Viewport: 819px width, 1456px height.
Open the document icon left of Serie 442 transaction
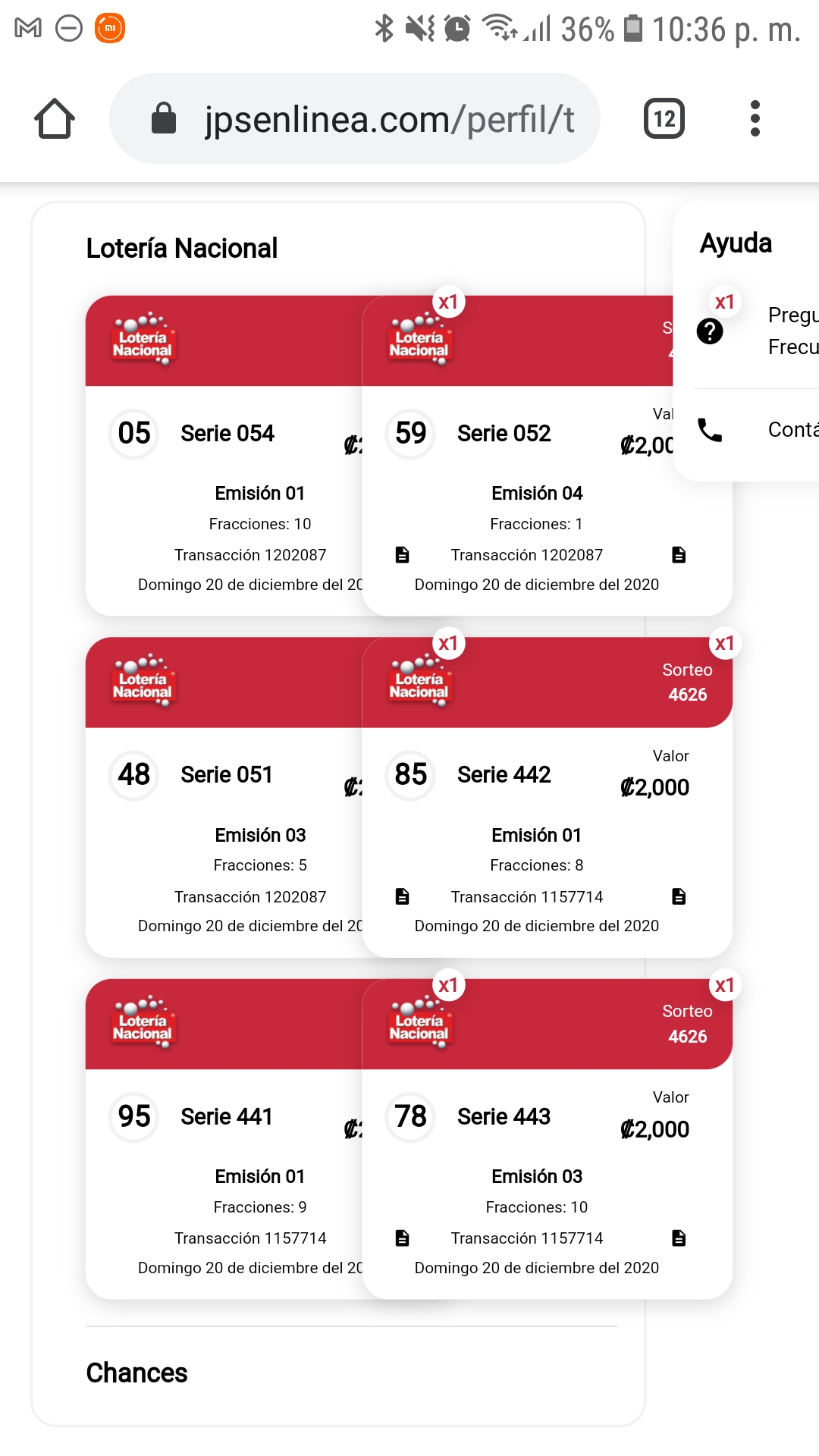tap(403, 897)
